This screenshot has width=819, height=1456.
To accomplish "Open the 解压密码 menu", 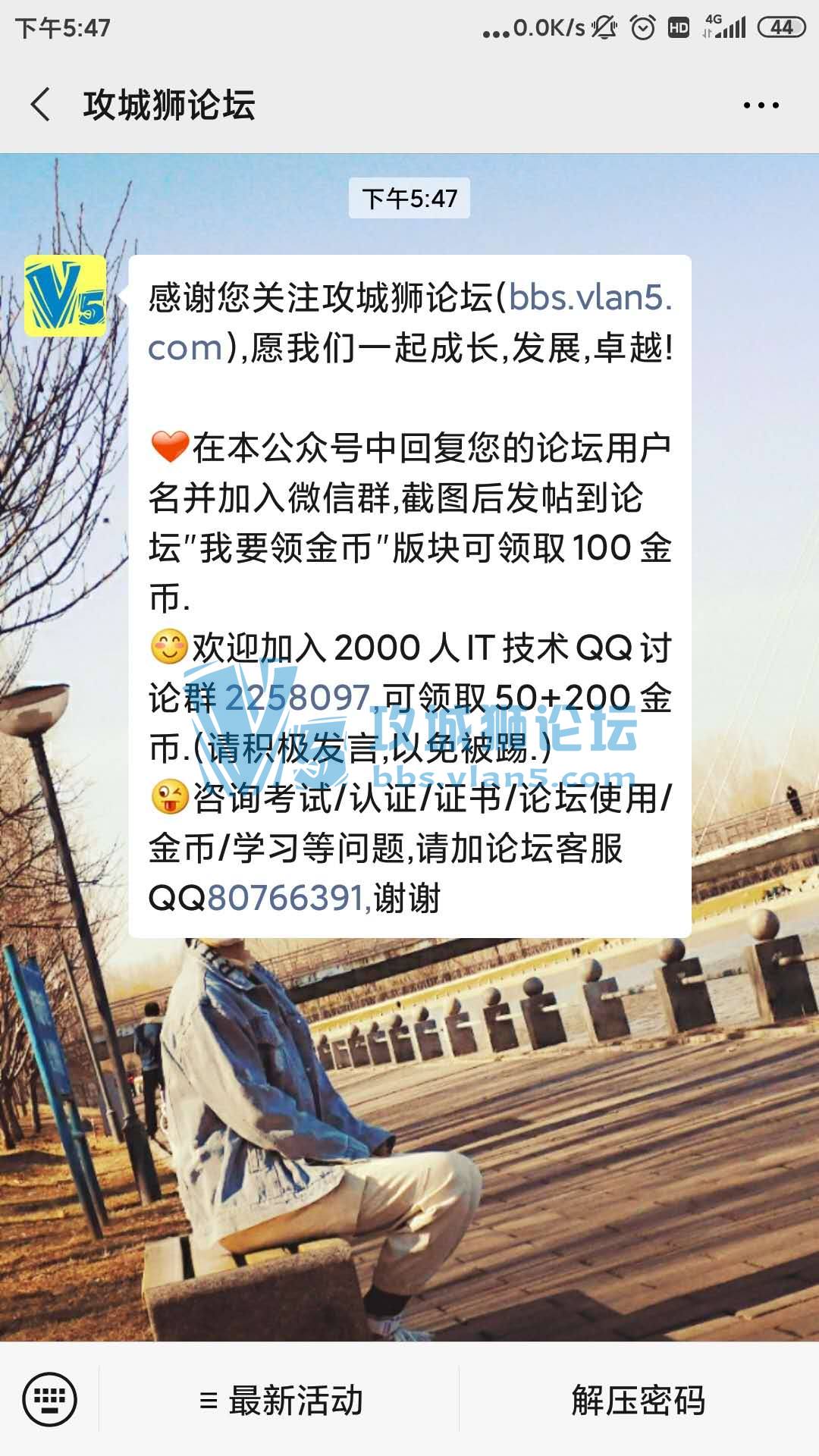I will 639,1400.
